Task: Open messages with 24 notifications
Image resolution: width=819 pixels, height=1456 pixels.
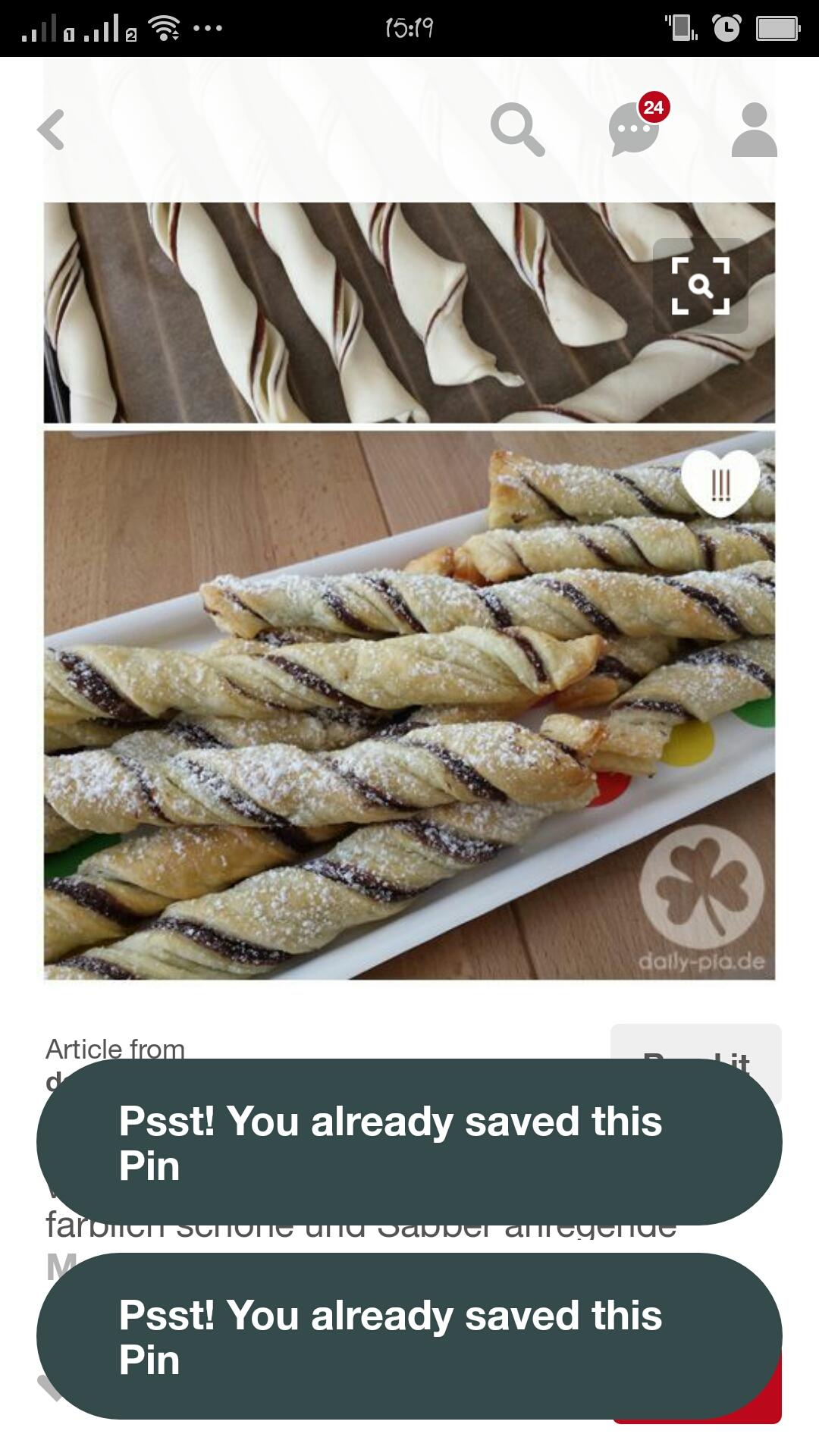Action: (635, 128)
